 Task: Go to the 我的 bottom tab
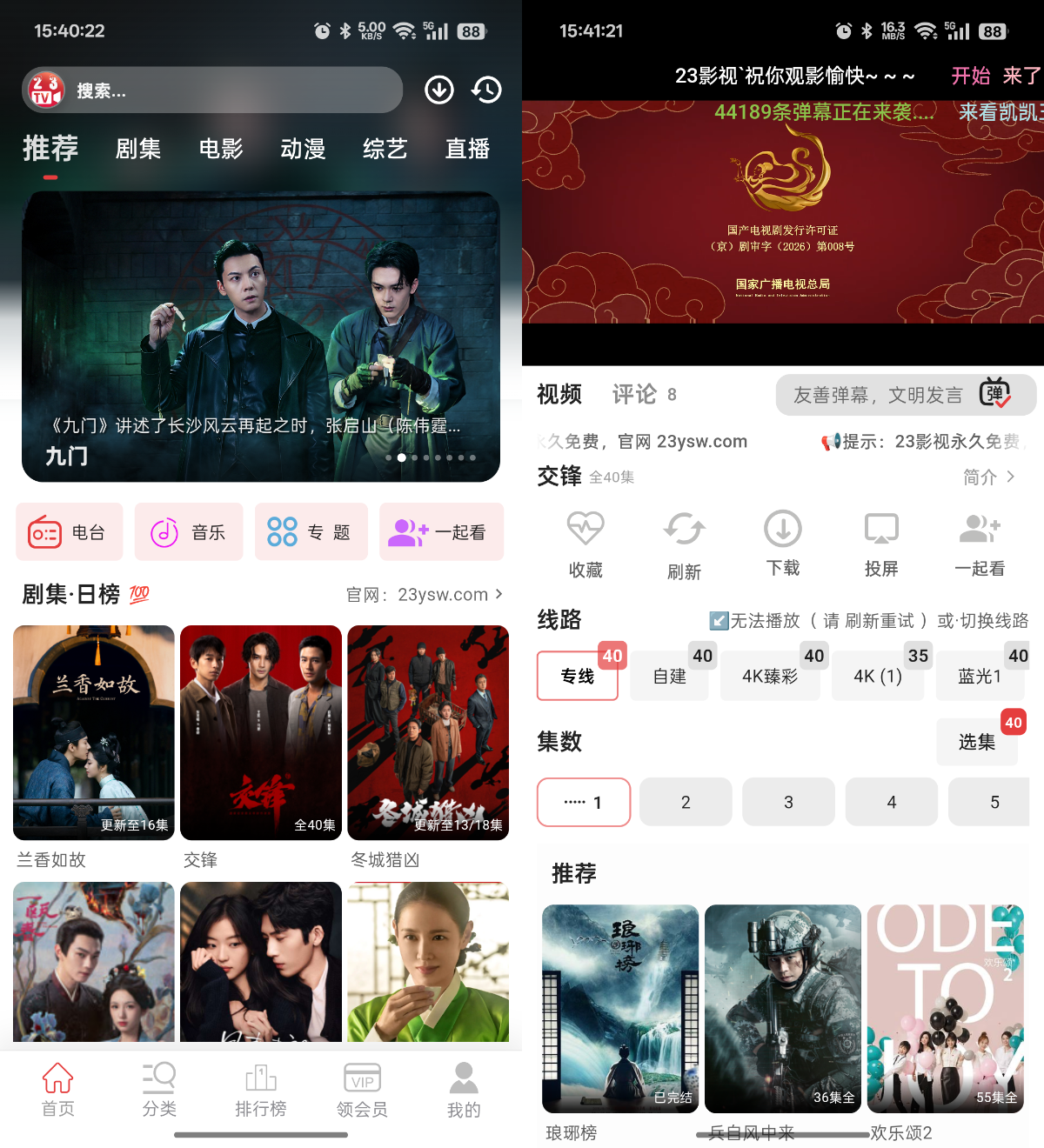tap(464, 1091)
